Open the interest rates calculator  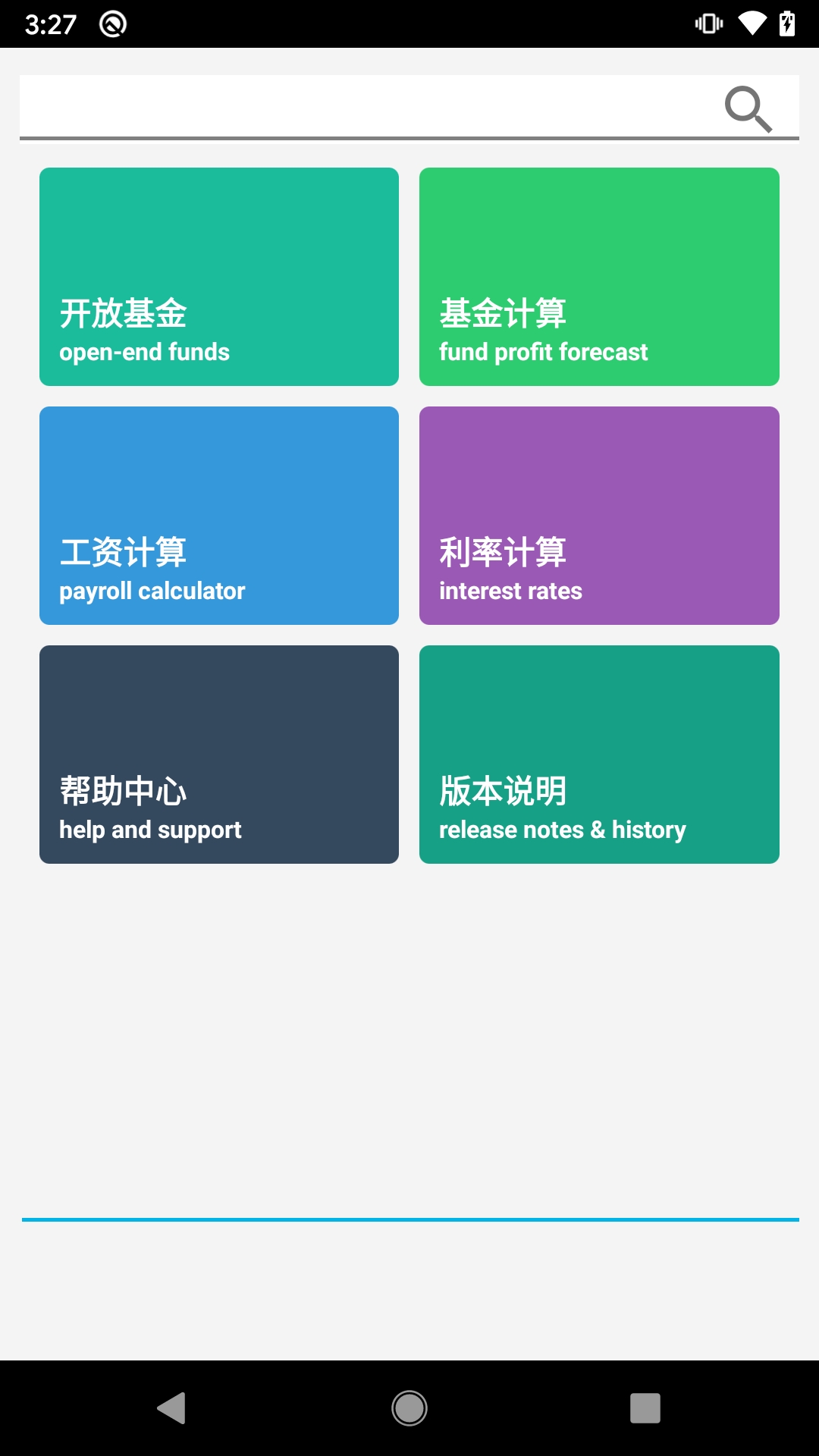(x=599, y=516)
